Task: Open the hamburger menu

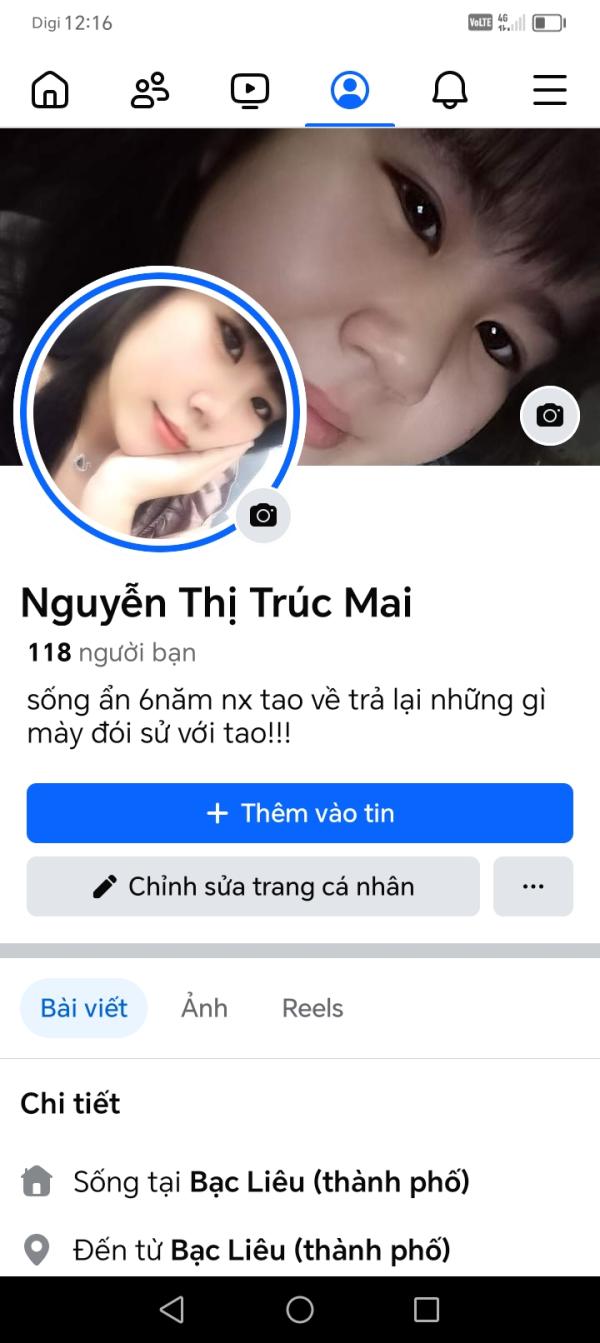Action: tap(550, 90)
